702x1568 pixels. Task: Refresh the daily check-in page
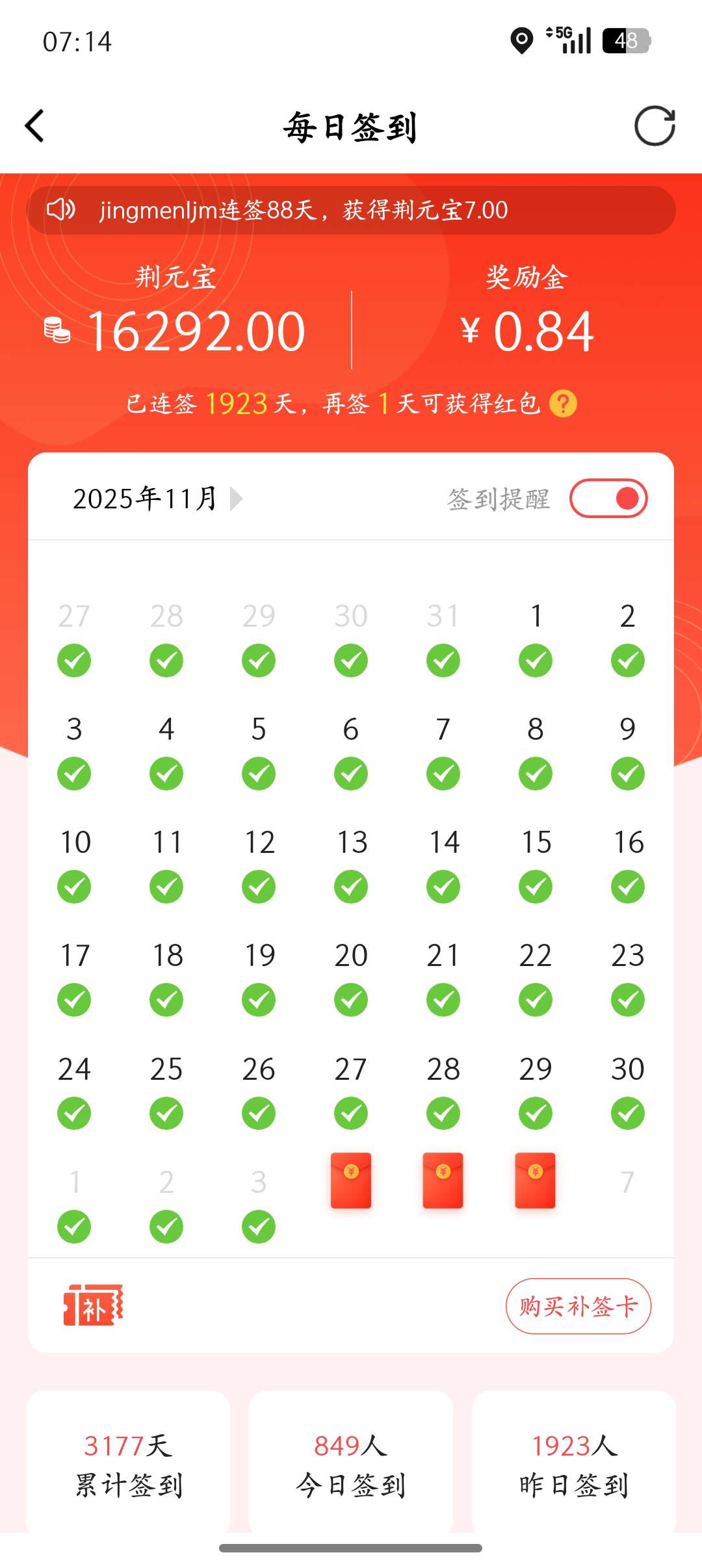tap(655, 125)
